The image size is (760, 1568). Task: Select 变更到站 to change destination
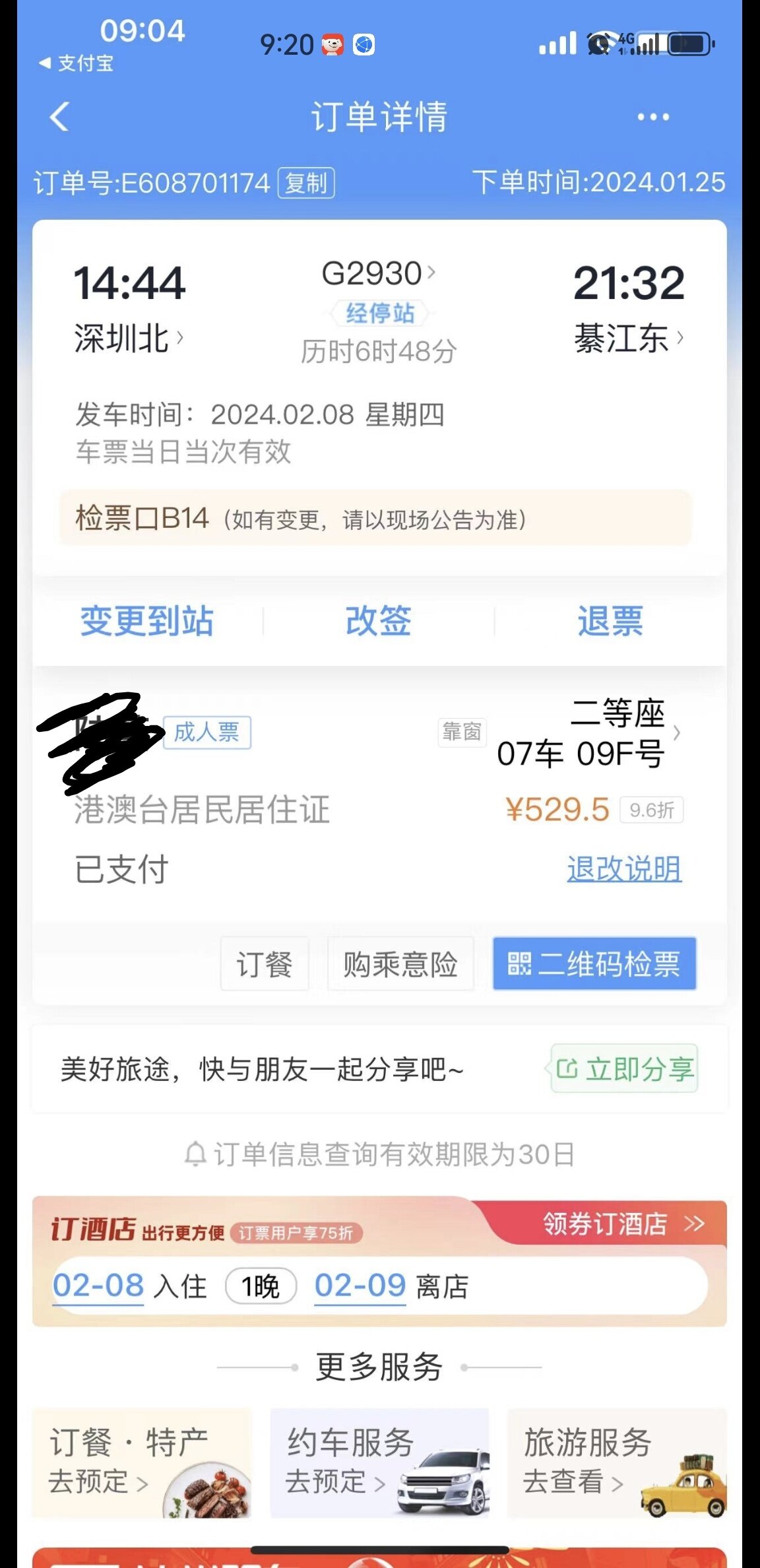click(147, 621)
